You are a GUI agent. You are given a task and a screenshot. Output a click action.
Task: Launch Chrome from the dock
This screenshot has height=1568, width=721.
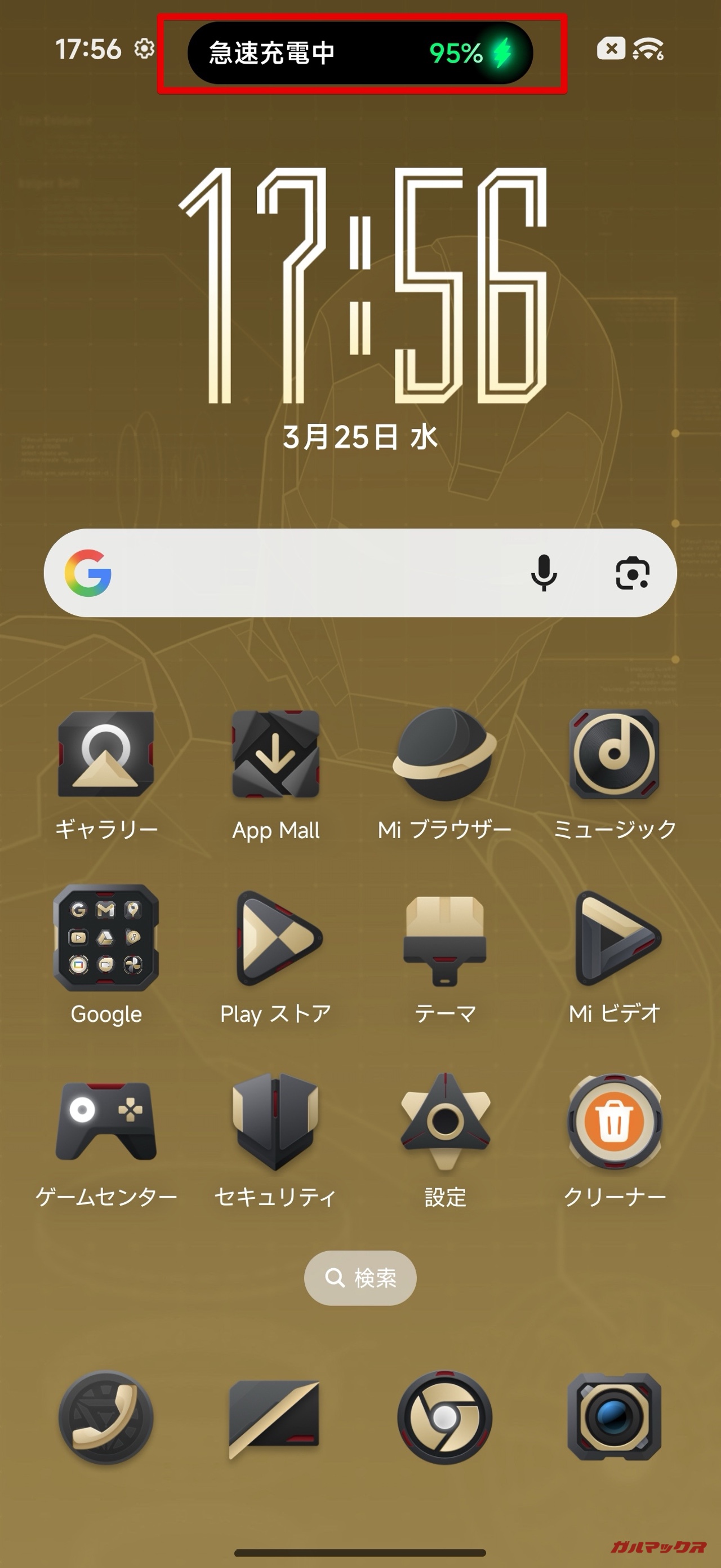tap(445, 1417)
